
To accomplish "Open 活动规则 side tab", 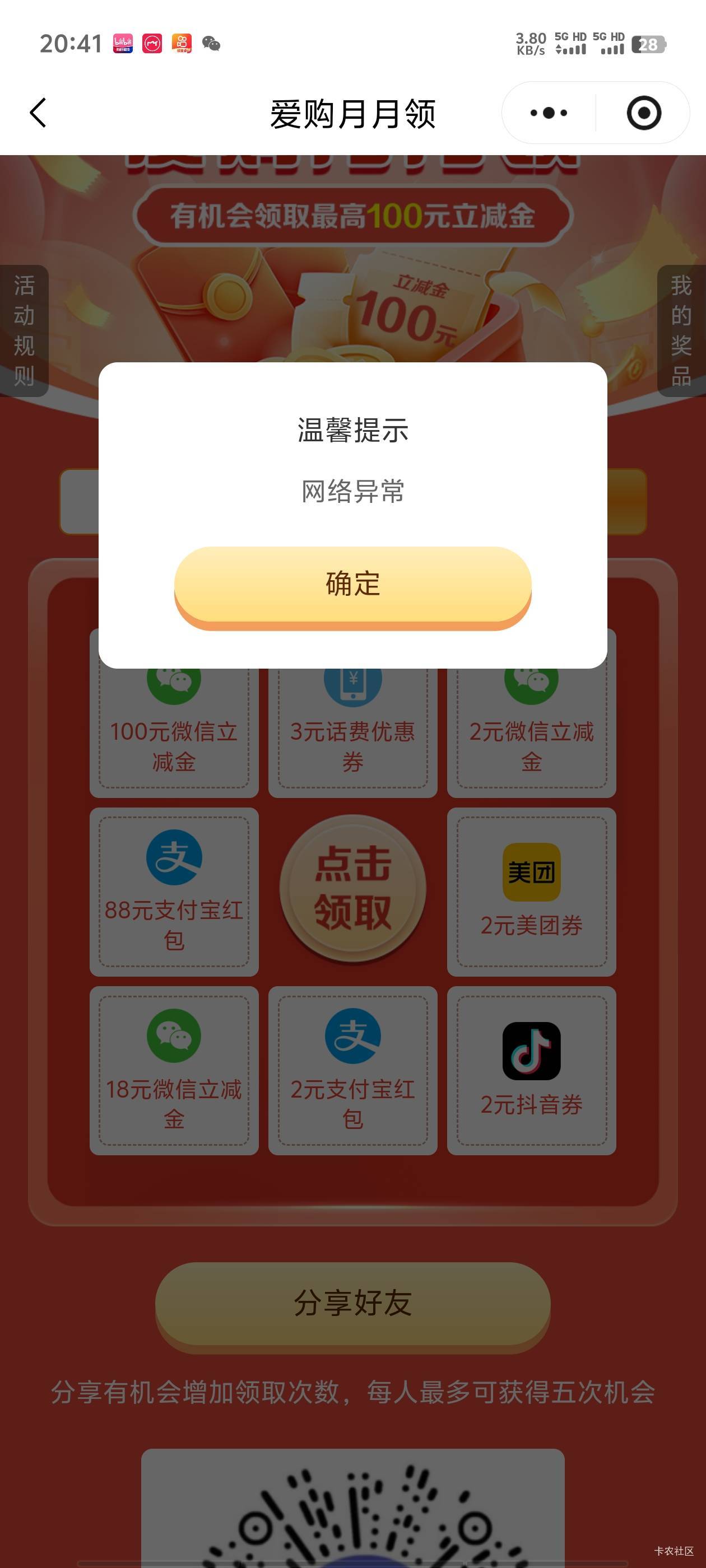I will [24, 330].
